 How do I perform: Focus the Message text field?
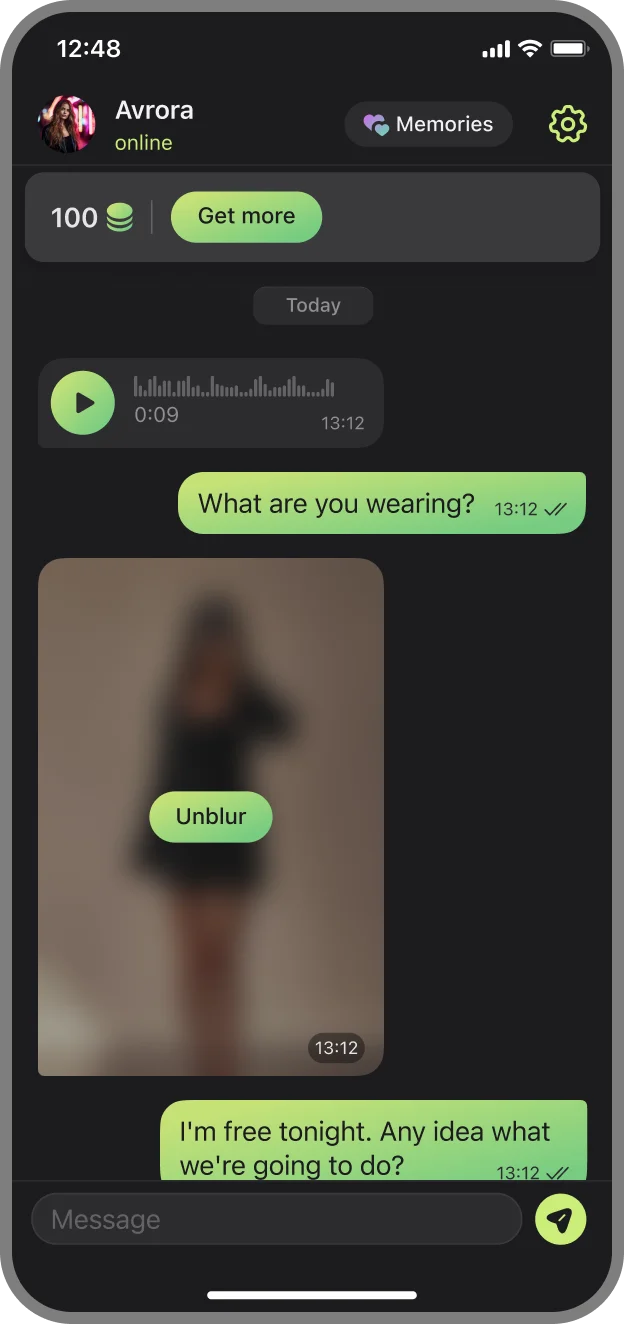click(x=276, y=1219)
